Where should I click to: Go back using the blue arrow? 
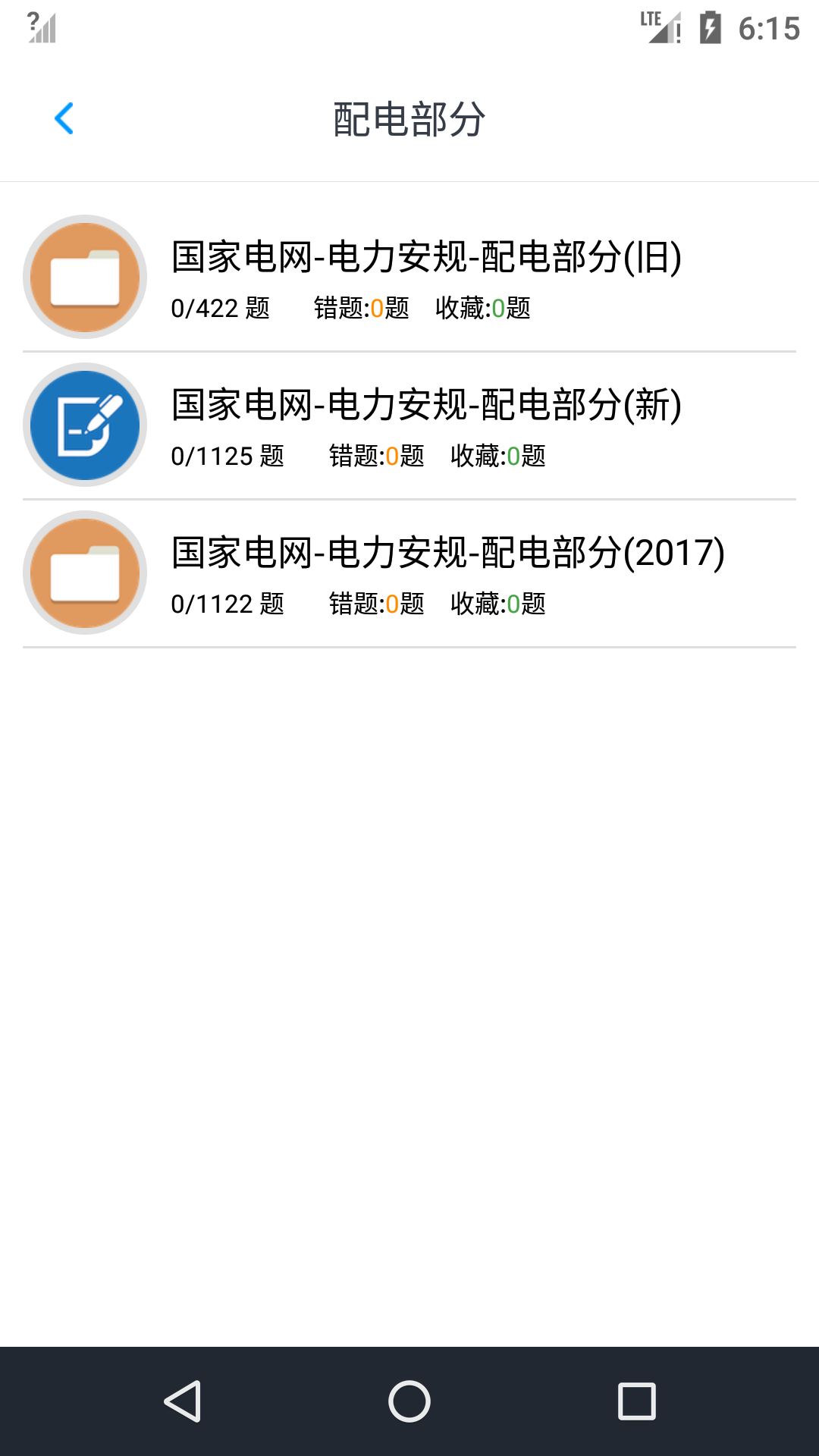click(x=64, y=119)
